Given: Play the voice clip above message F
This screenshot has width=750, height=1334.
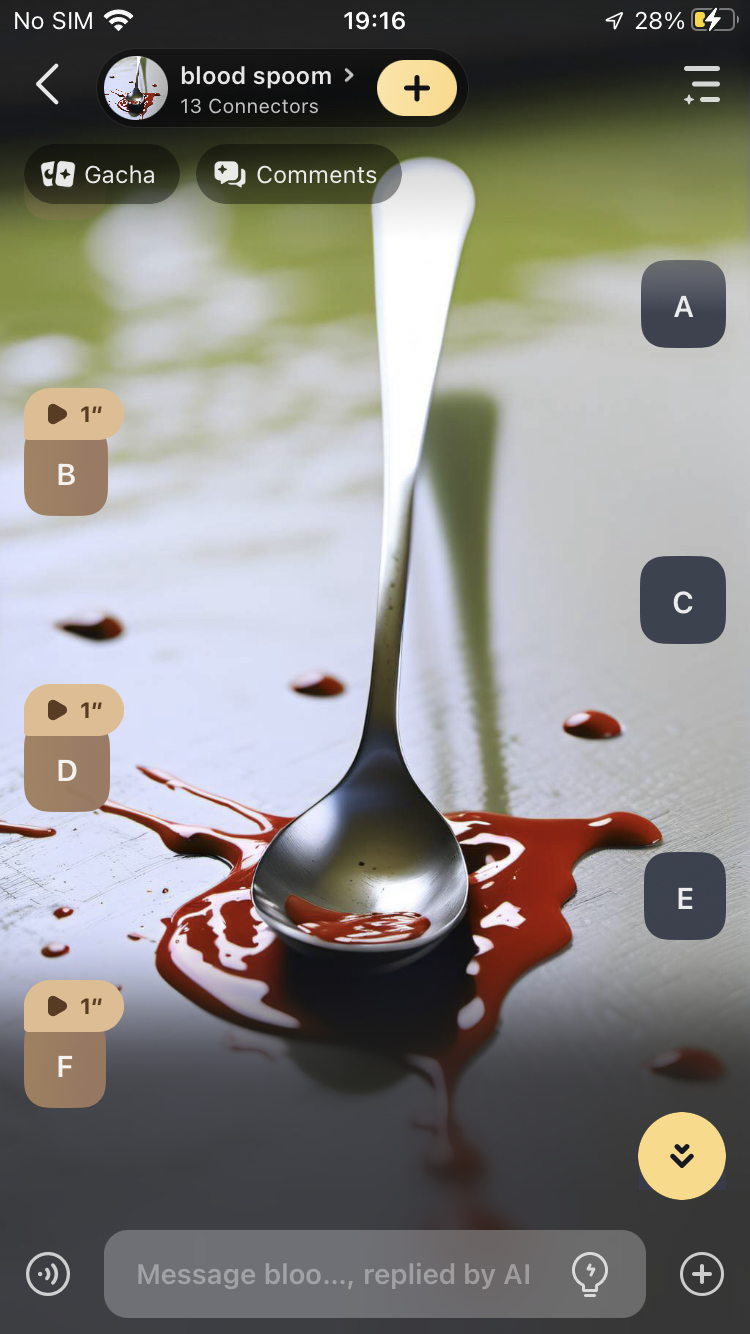Looking at the screenshot, I should tap(74, 1006).
